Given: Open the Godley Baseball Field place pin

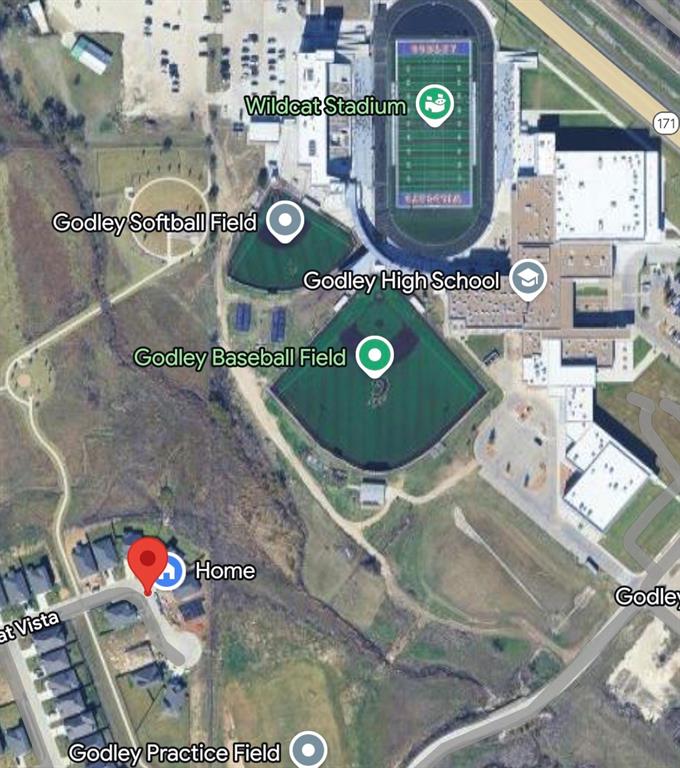Looking at the screenshot, I should (375, 354).
